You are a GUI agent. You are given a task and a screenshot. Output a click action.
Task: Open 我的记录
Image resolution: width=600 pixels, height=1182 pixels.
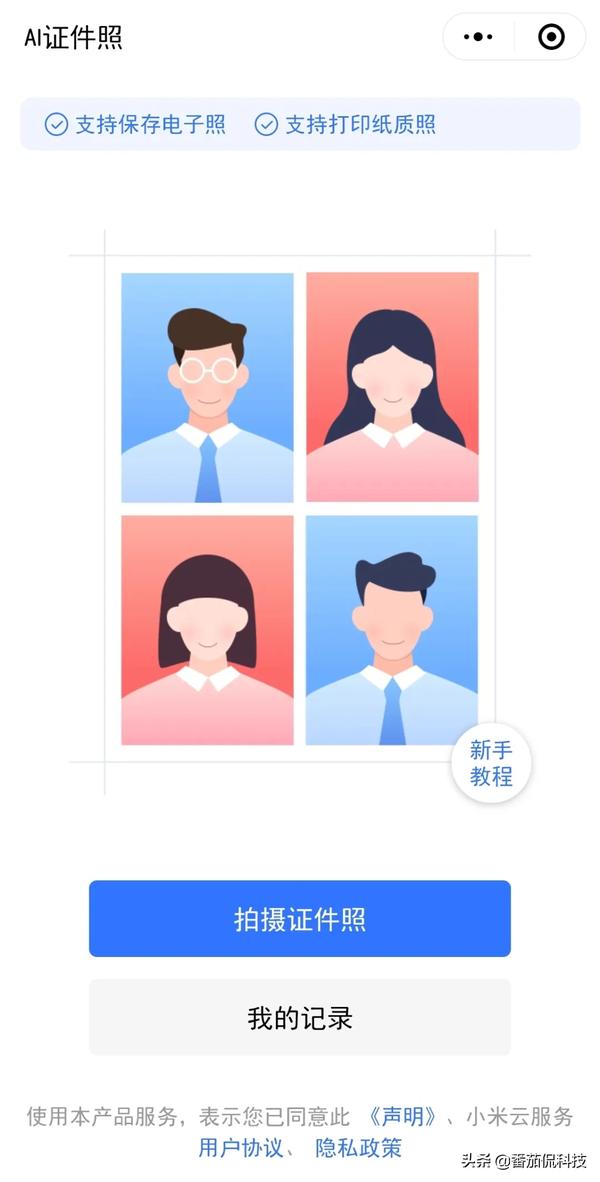click(x=300, y=1018)
